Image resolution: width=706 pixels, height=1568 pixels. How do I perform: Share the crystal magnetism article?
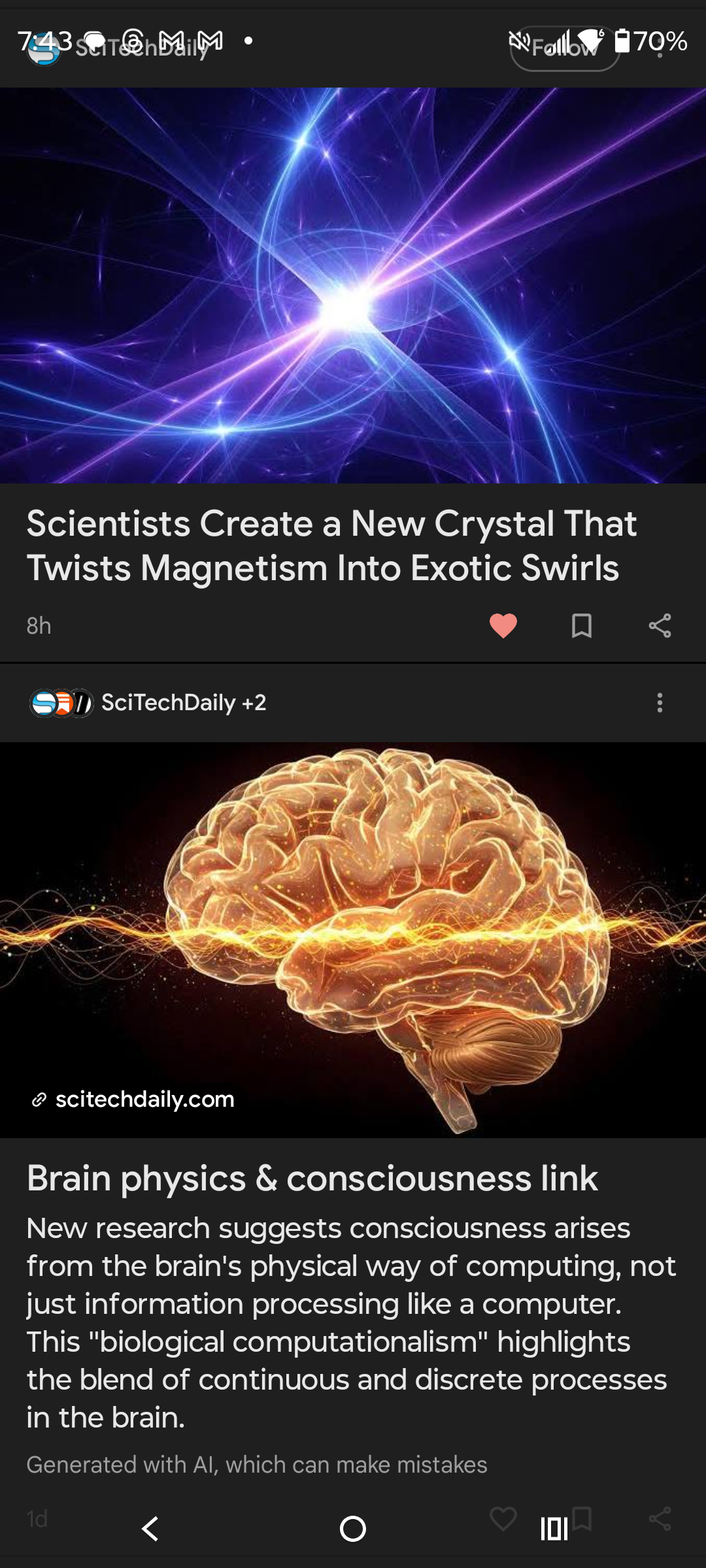coord(660,626)
